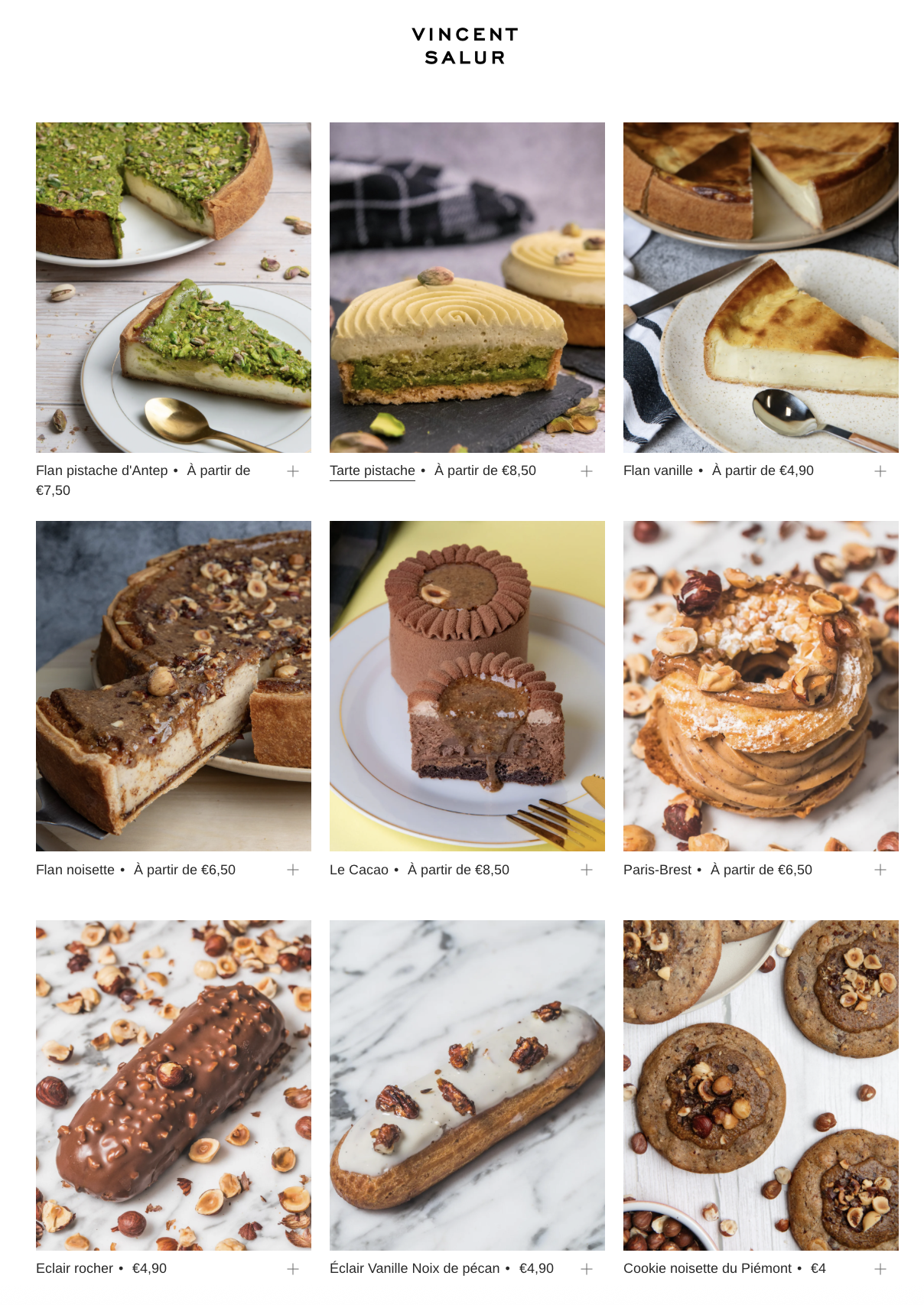View the Flan vanille product image

click(760, 287)
